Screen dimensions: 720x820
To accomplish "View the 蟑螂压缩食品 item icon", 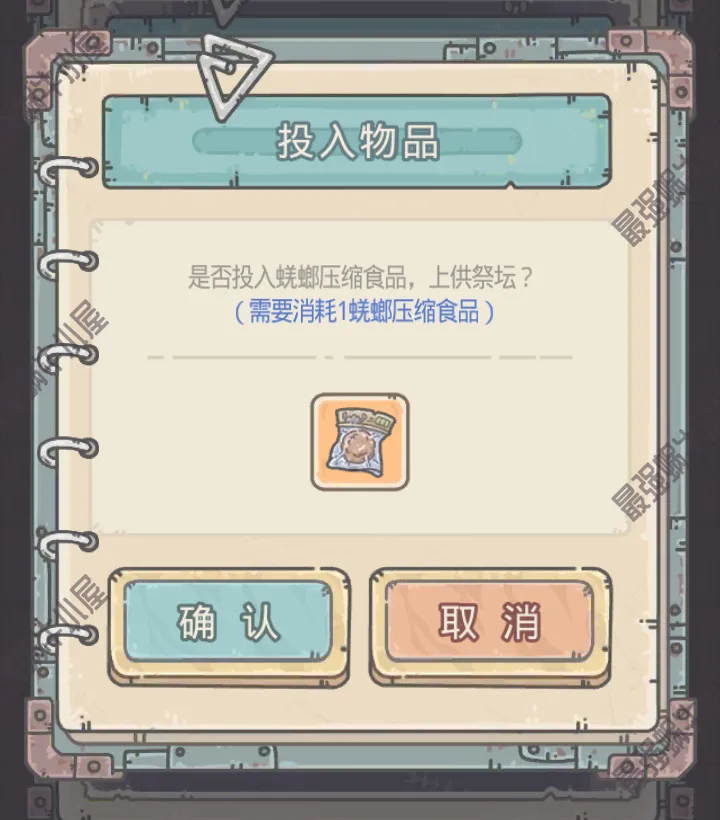I will (360, 442).
